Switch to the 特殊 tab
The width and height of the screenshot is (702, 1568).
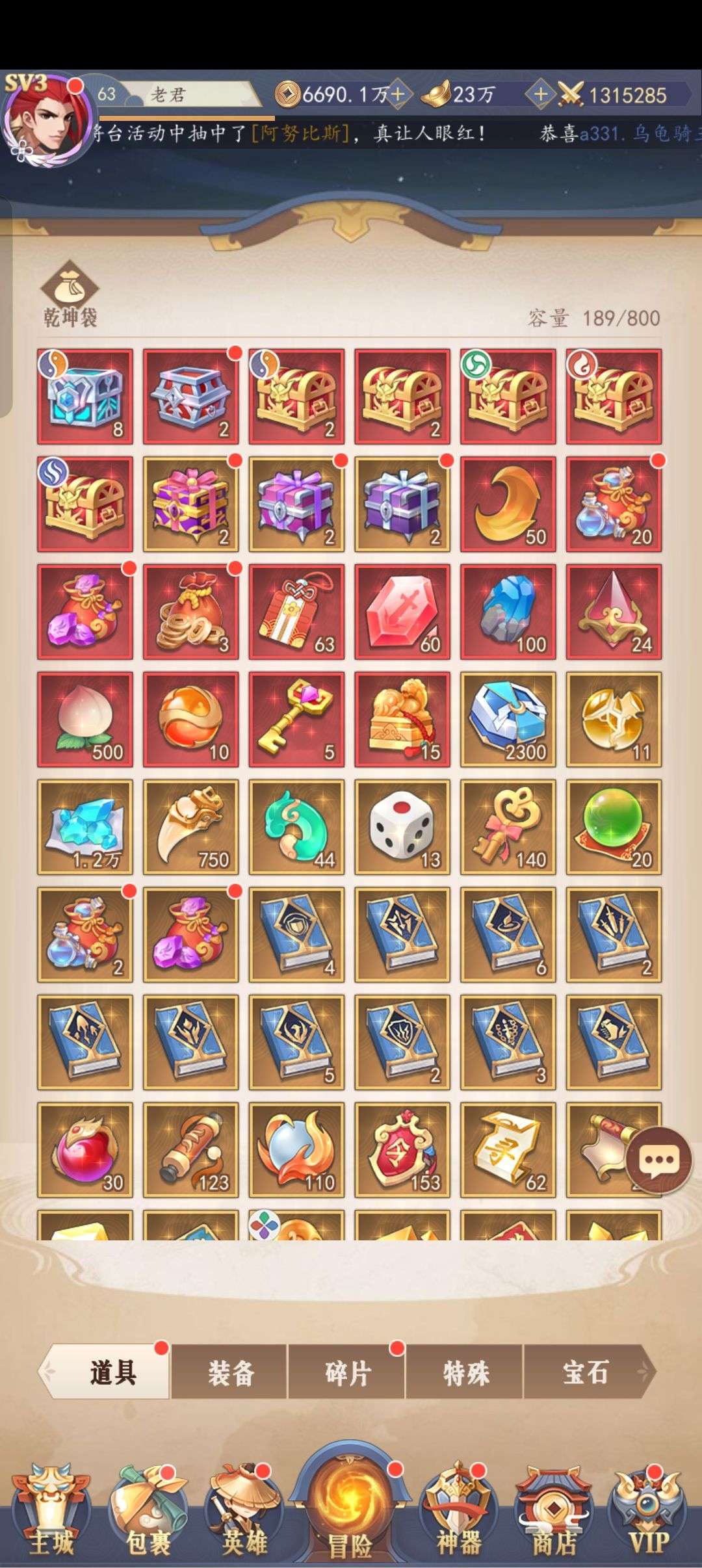click(x=465, y=1373)
